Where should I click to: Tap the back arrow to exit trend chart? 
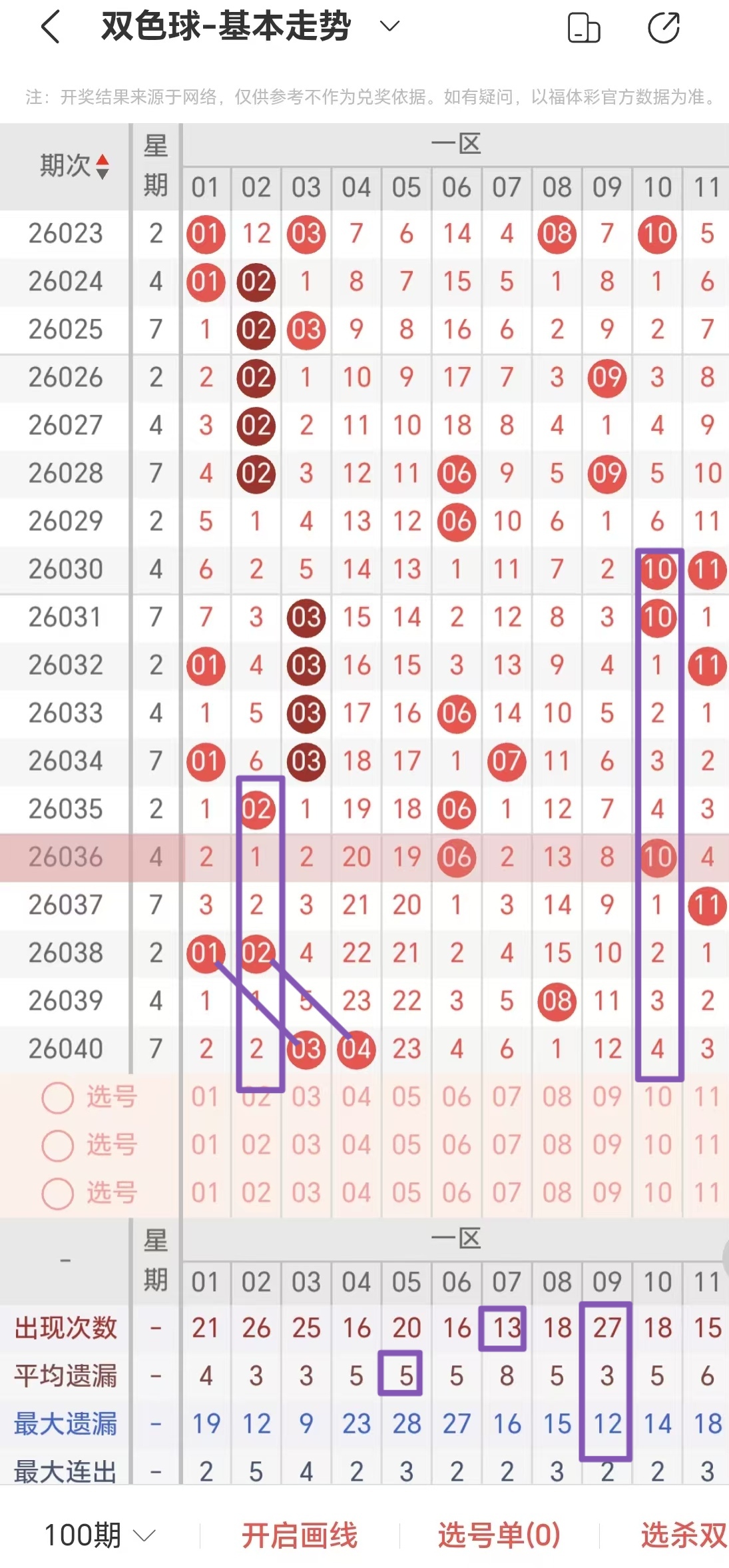(x=50, y=27)
